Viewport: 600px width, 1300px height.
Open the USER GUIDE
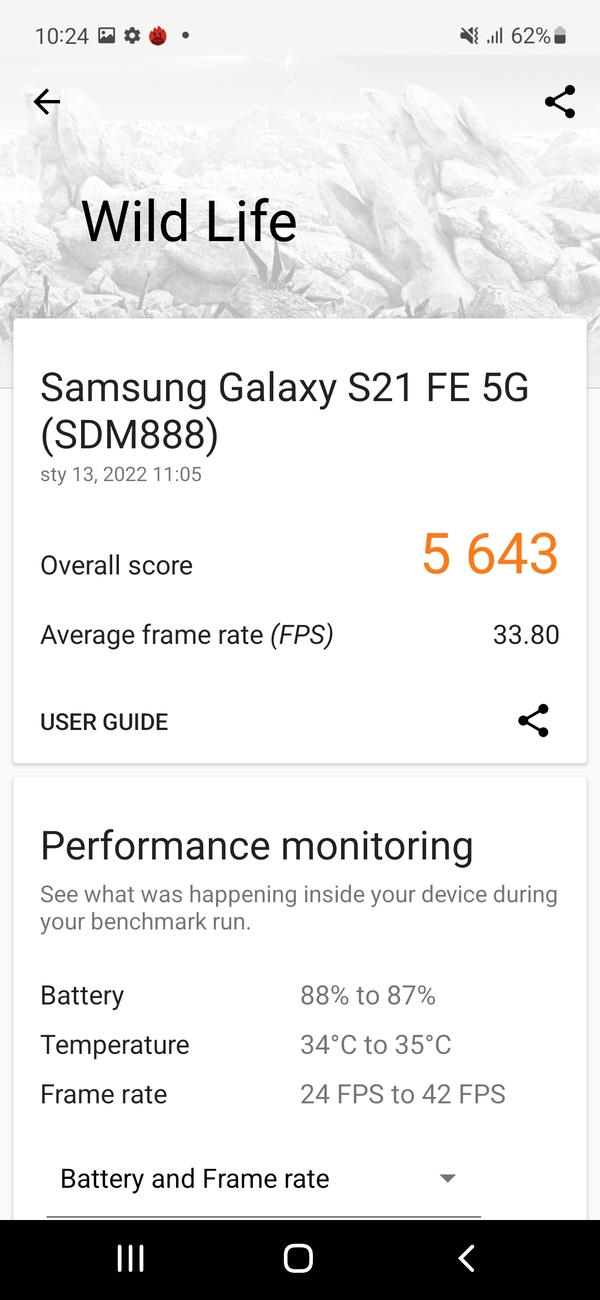104,722
